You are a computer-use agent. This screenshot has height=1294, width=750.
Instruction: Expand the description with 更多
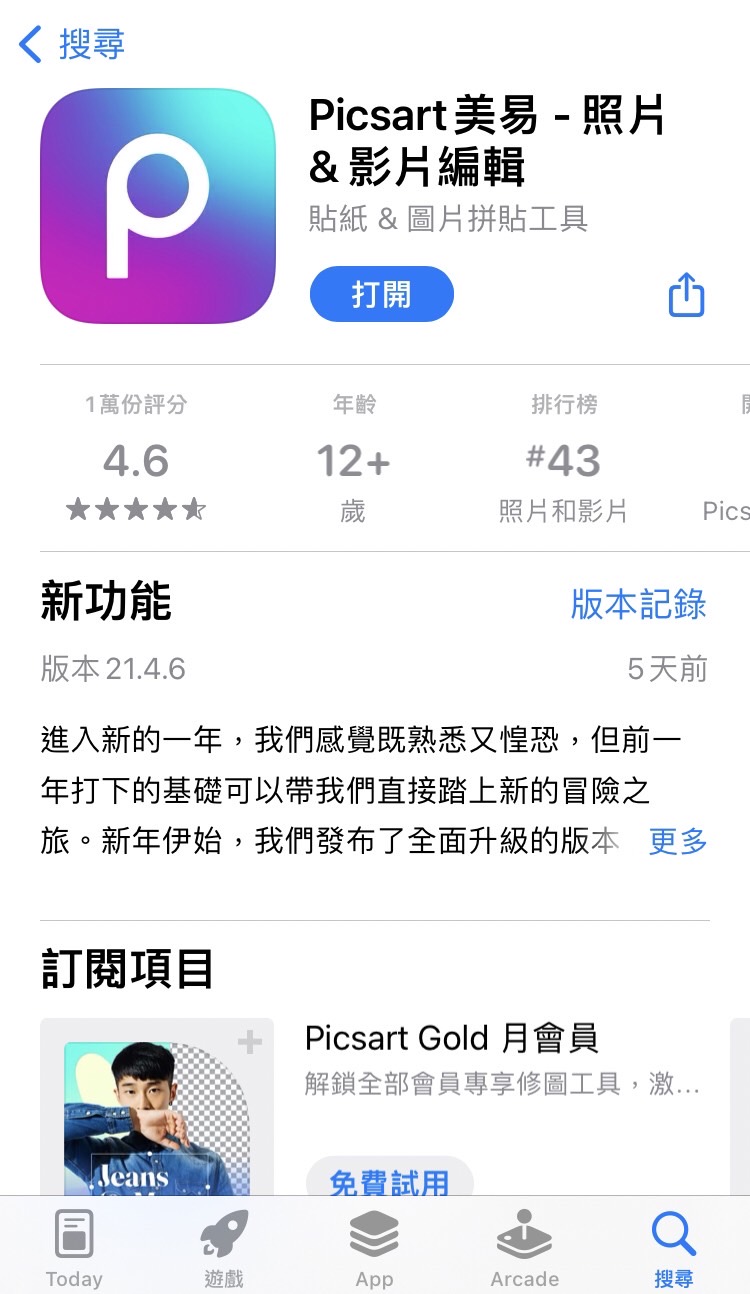point(678,843)
